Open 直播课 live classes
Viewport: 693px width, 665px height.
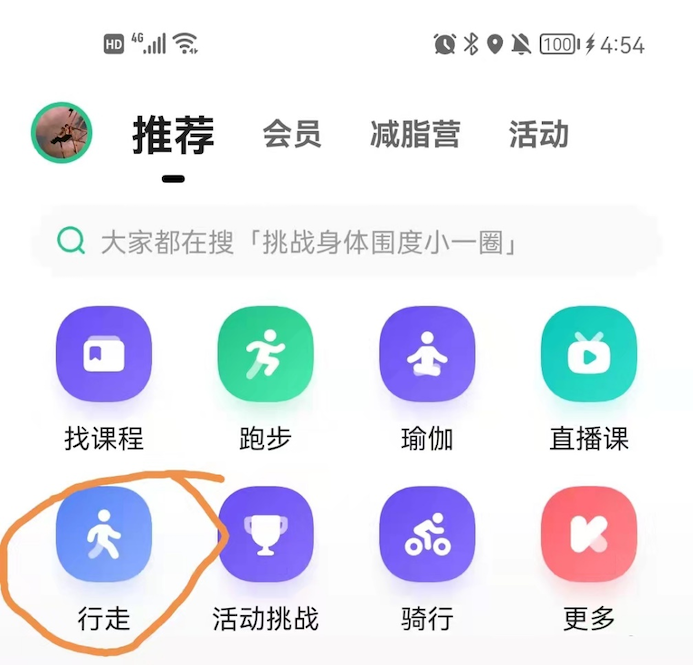tap(588, 355)
